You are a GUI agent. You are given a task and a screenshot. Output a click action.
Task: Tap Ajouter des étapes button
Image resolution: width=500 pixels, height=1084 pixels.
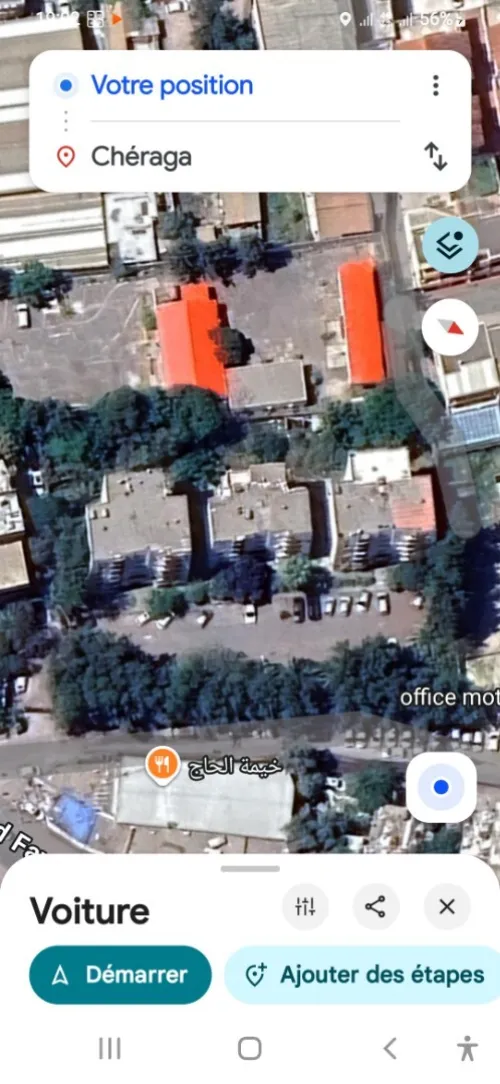362,975
